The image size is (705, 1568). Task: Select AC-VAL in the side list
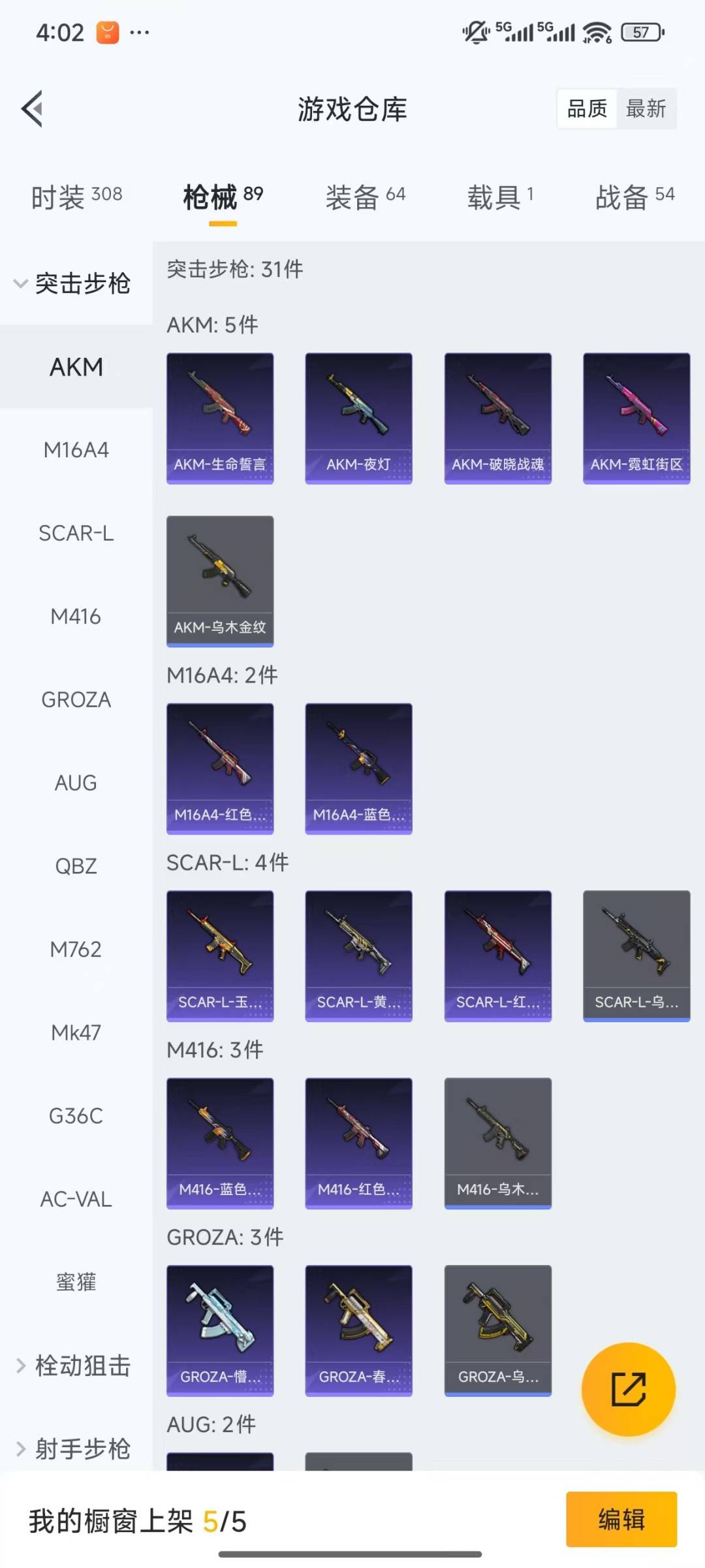(x=76, y=1199)
